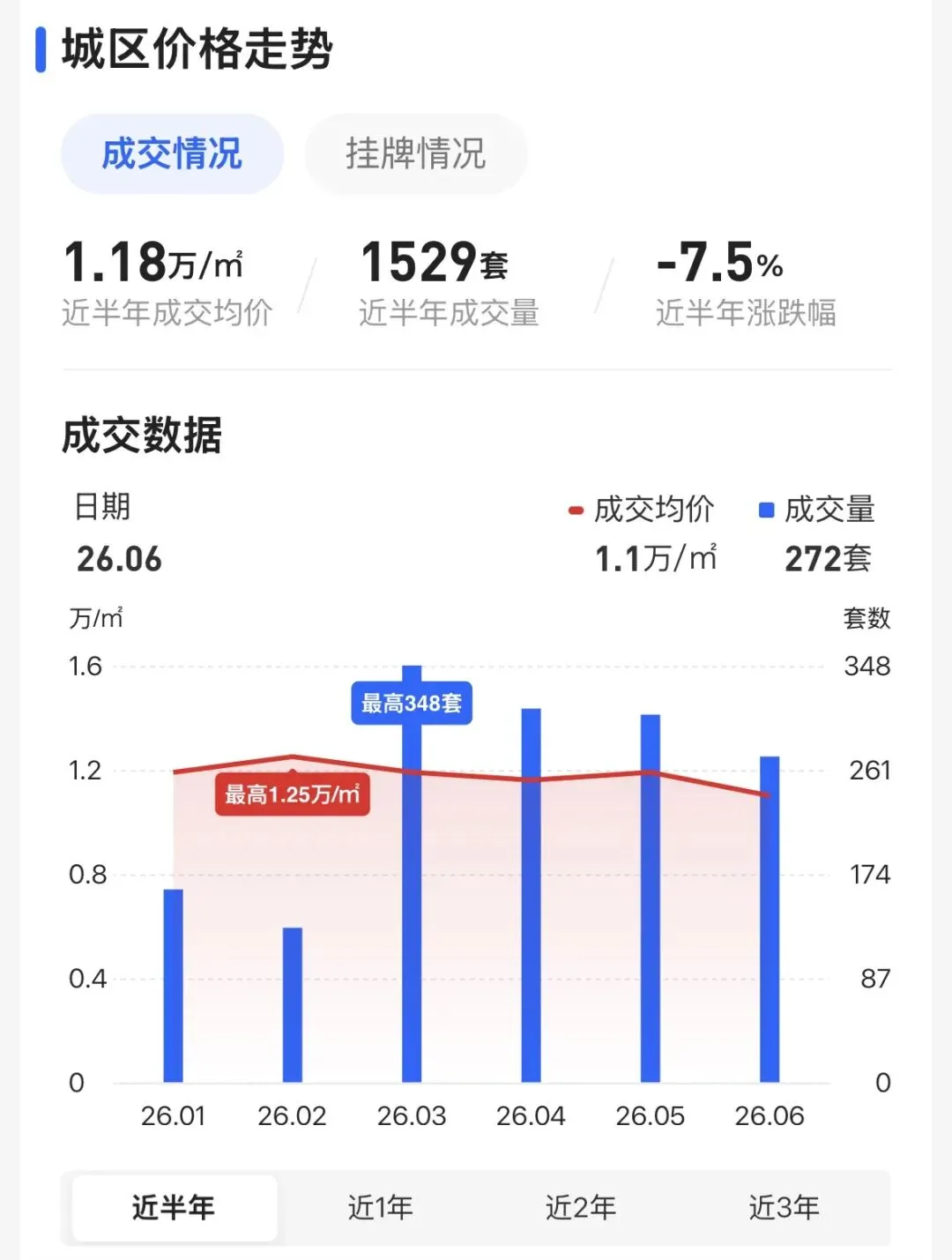The image size is (952, 1260).
Task: Select the 近半年 time range
Action: [175, 1207]
